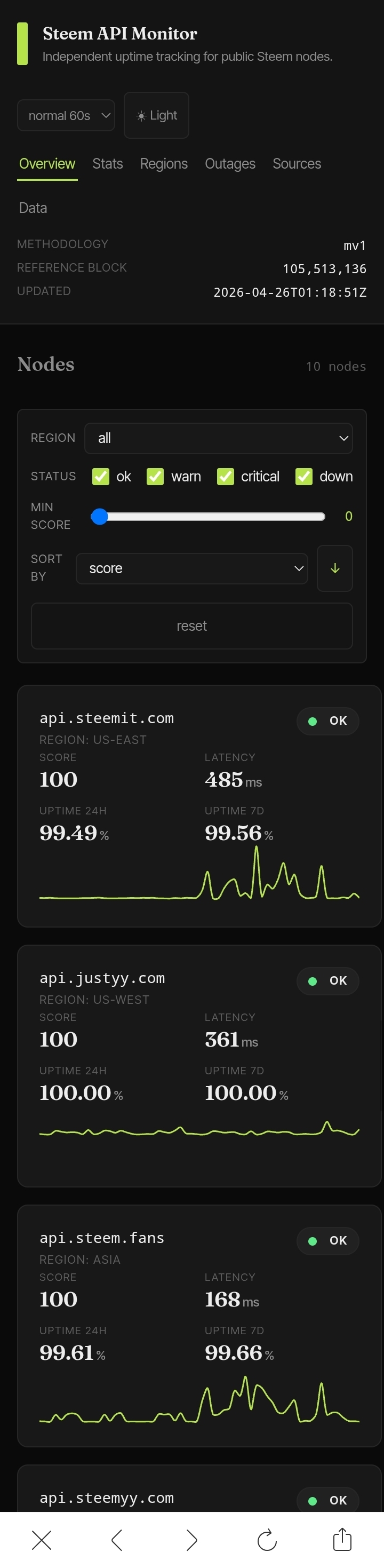384x1568 pixels.
Task: Close the in-app browser
Action: pyautogui.click(x=42, y=1539)
